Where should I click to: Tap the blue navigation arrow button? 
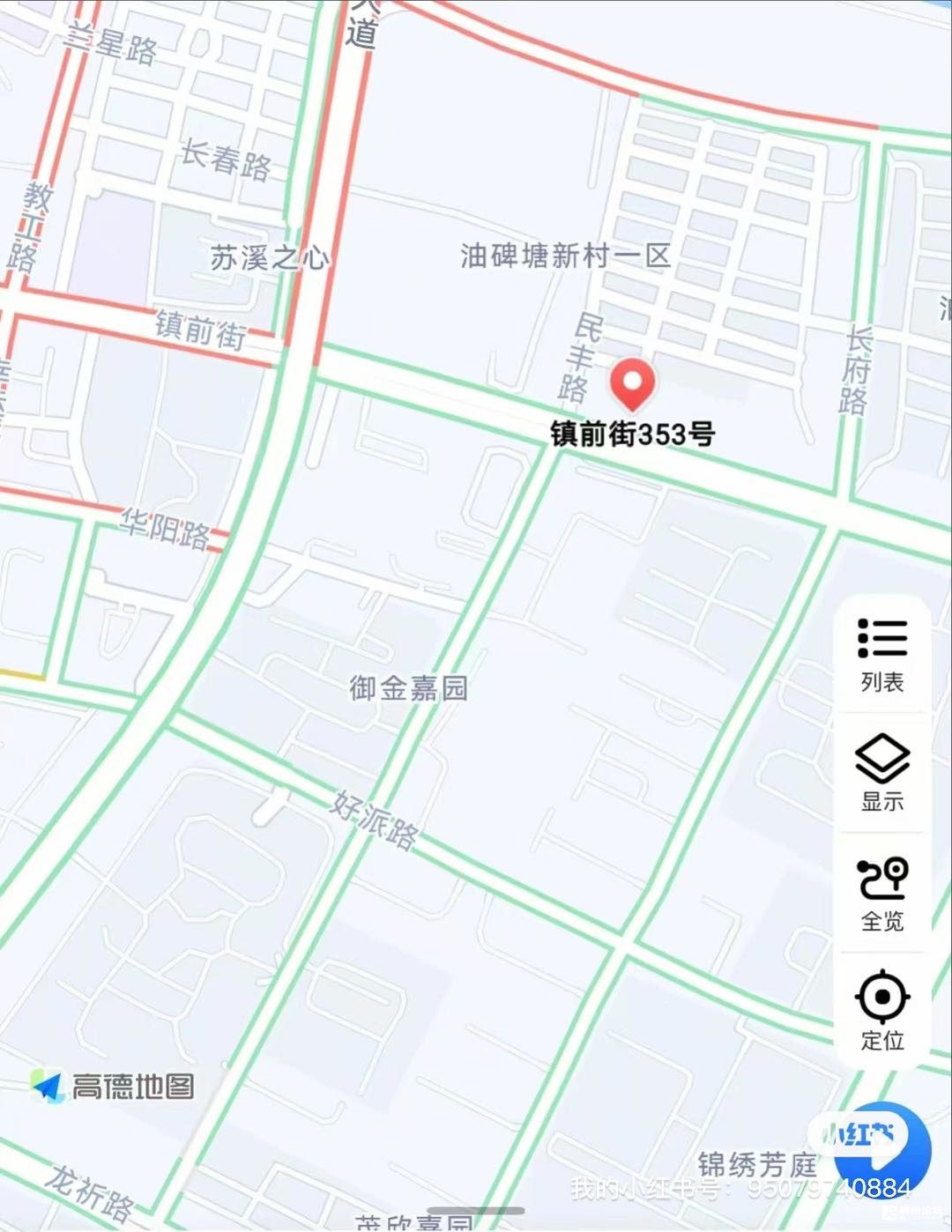click(x=881, y=1150)
